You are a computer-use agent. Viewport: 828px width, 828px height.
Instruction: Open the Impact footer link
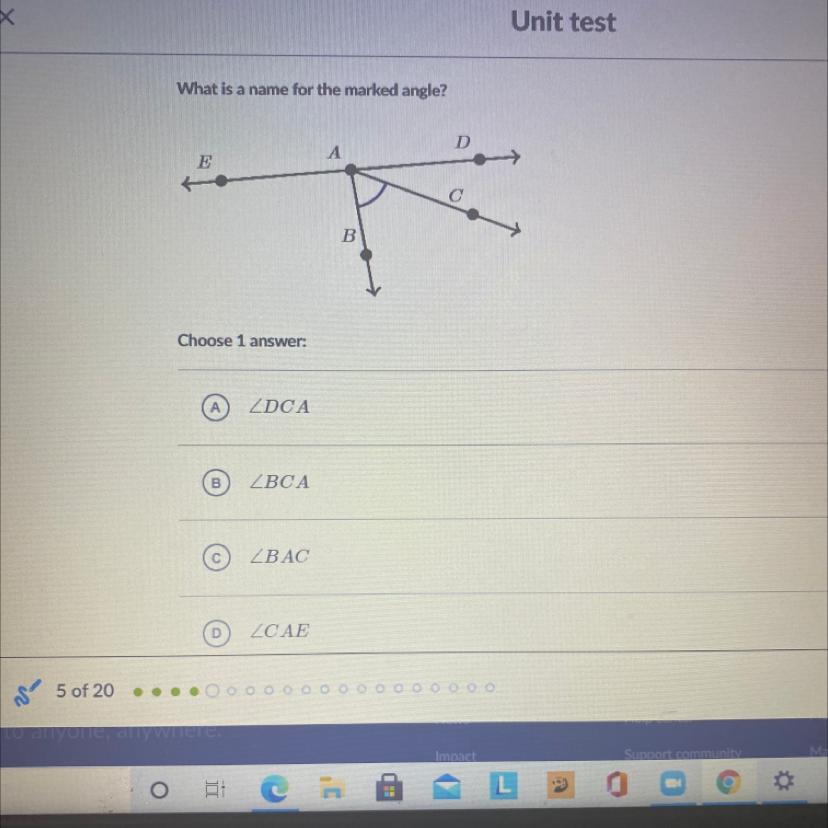point(455,757)
